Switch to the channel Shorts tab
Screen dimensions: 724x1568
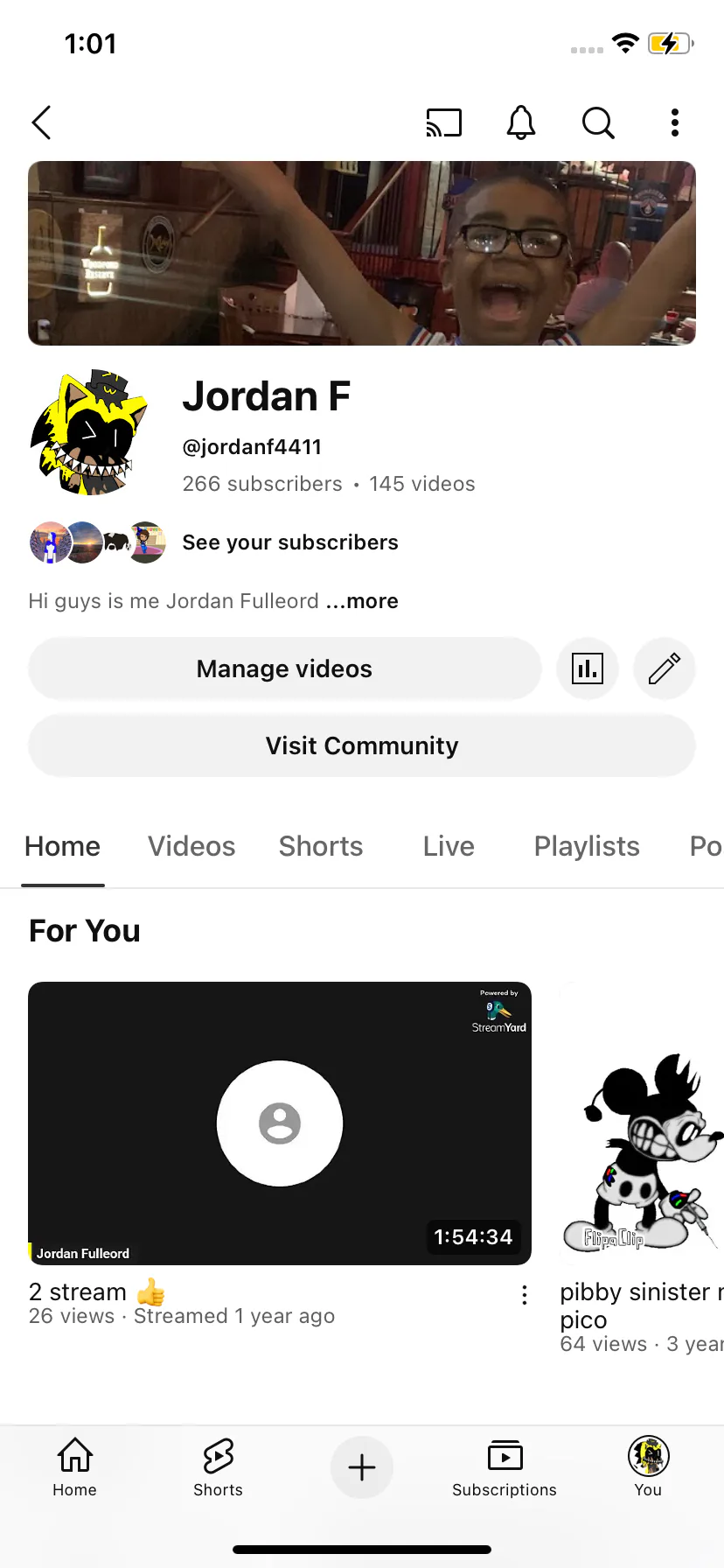(x=321, y=846)
